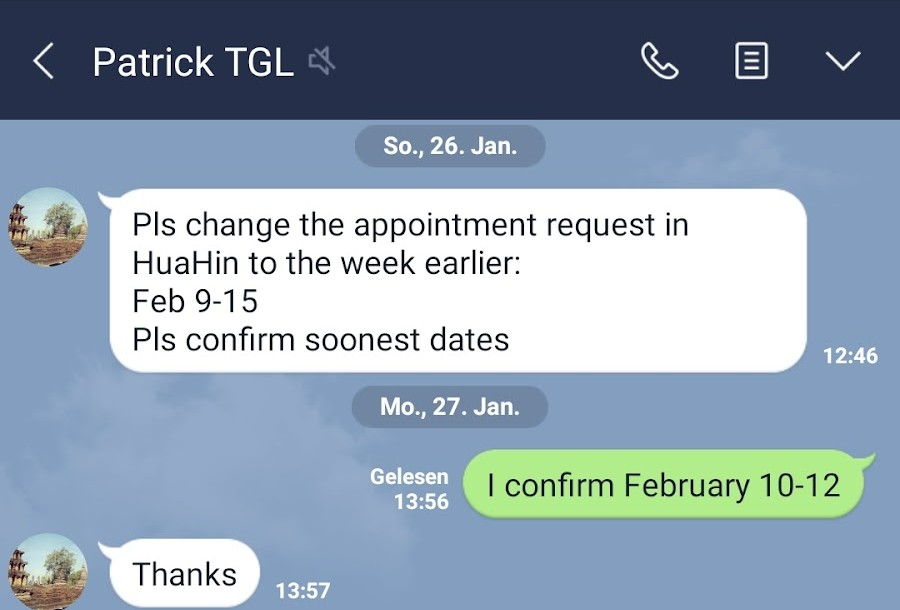Viewport: 900px width, 610px height.
Task: Open the notes icon in header
Action: [751, 62]
